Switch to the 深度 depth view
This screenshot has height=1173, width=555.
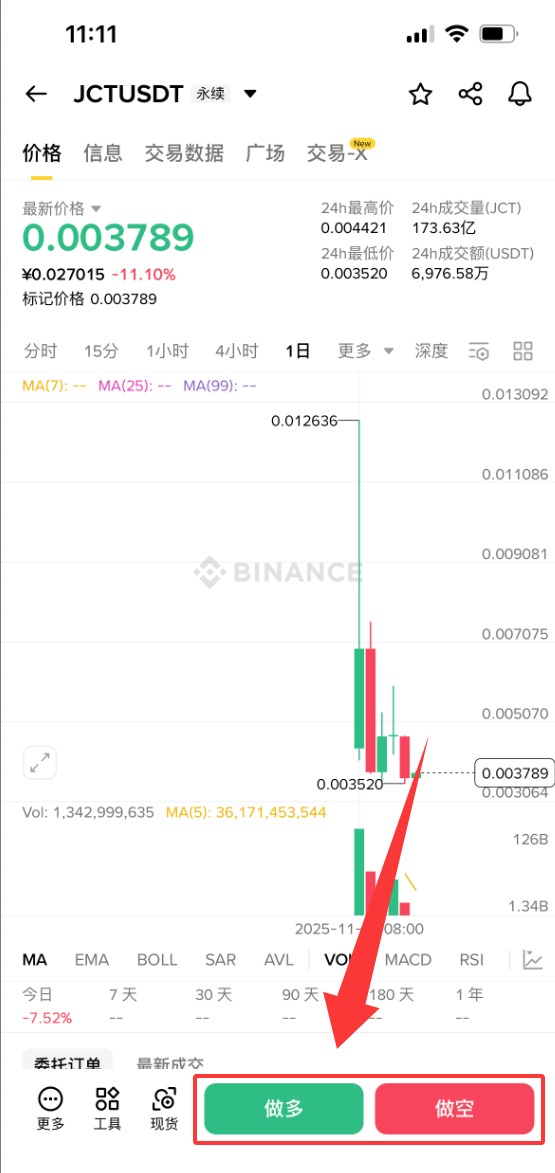[x=432, y=351]
